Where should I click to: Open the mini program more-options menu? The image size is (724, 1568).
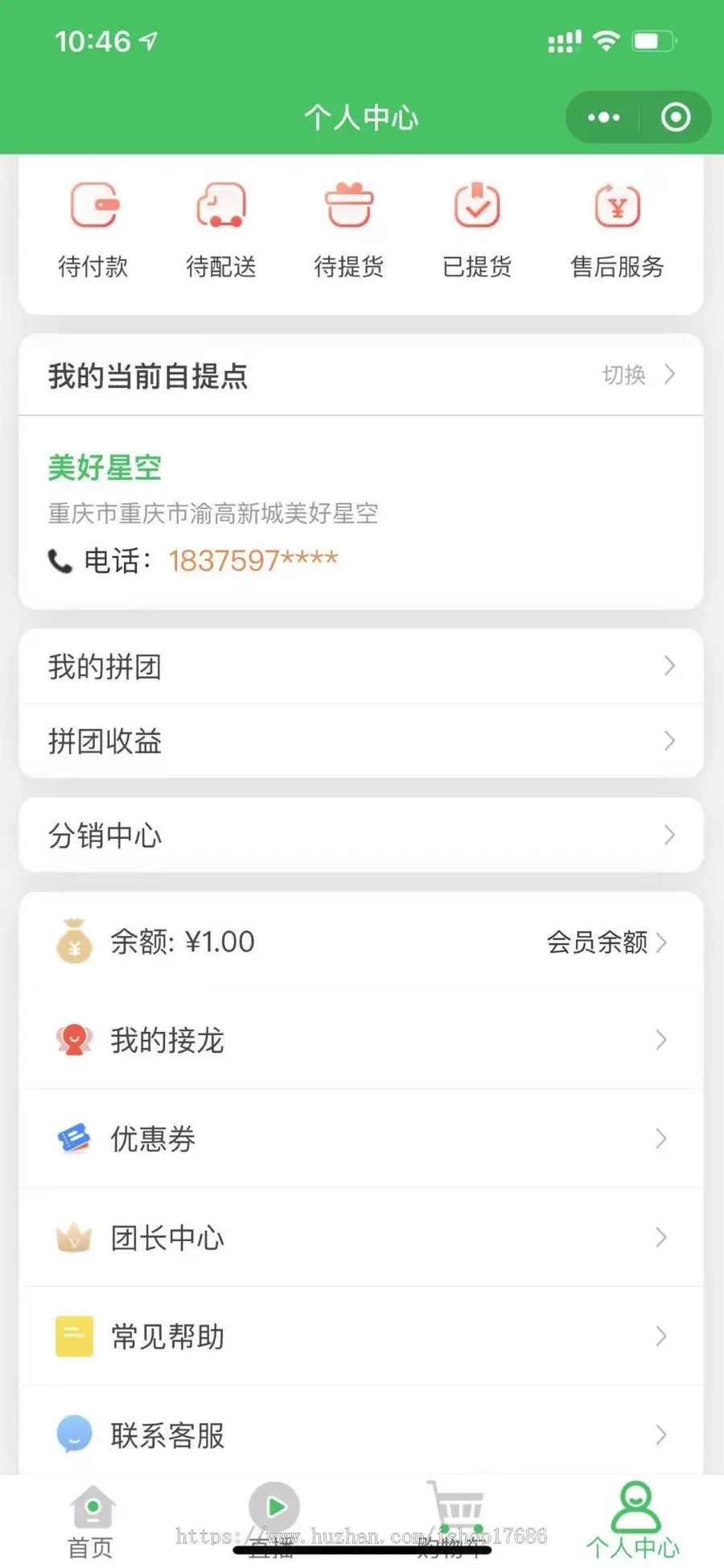point(603,118)
